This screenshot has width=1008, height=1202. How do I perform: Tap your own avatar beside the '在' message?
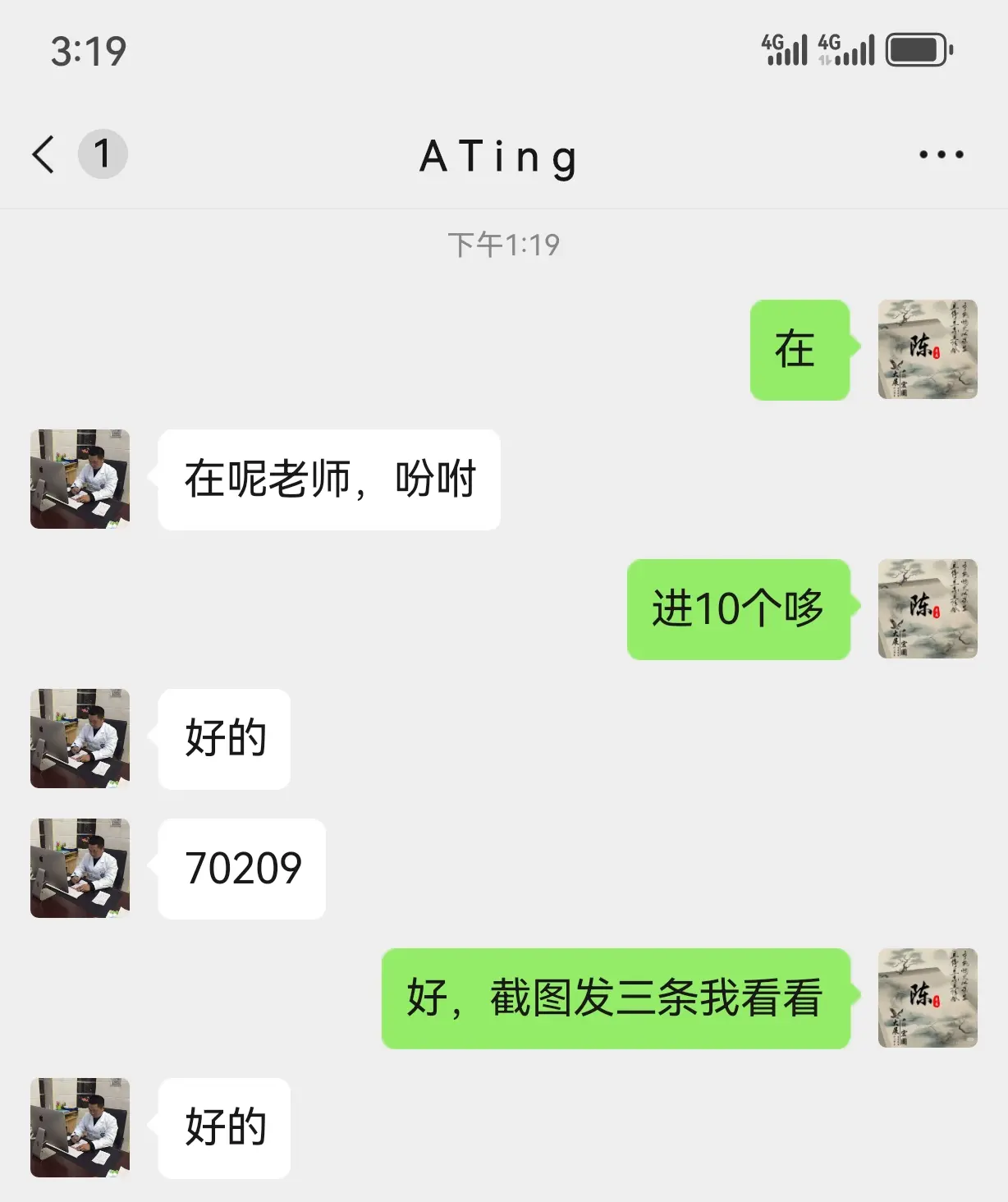pos(927,350)
